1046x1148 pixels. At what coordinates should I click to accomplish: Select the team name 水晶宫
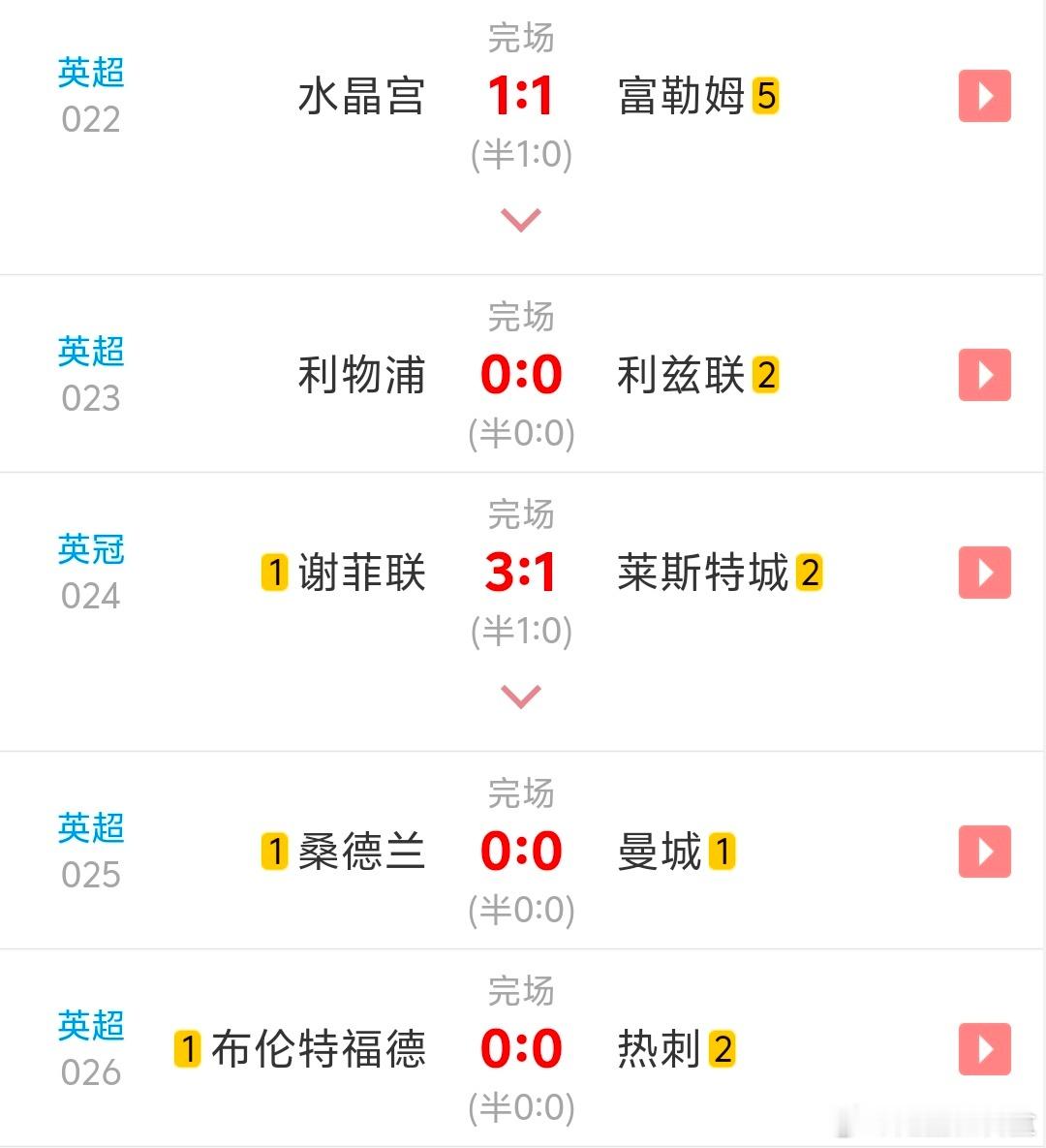(360, 96)
